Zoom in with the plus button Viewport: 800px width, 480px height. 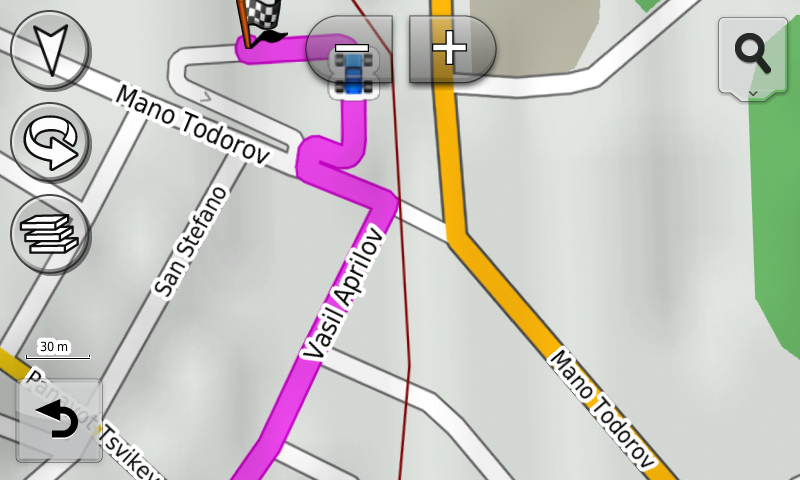pyautogui.click(x=452, y=49)
